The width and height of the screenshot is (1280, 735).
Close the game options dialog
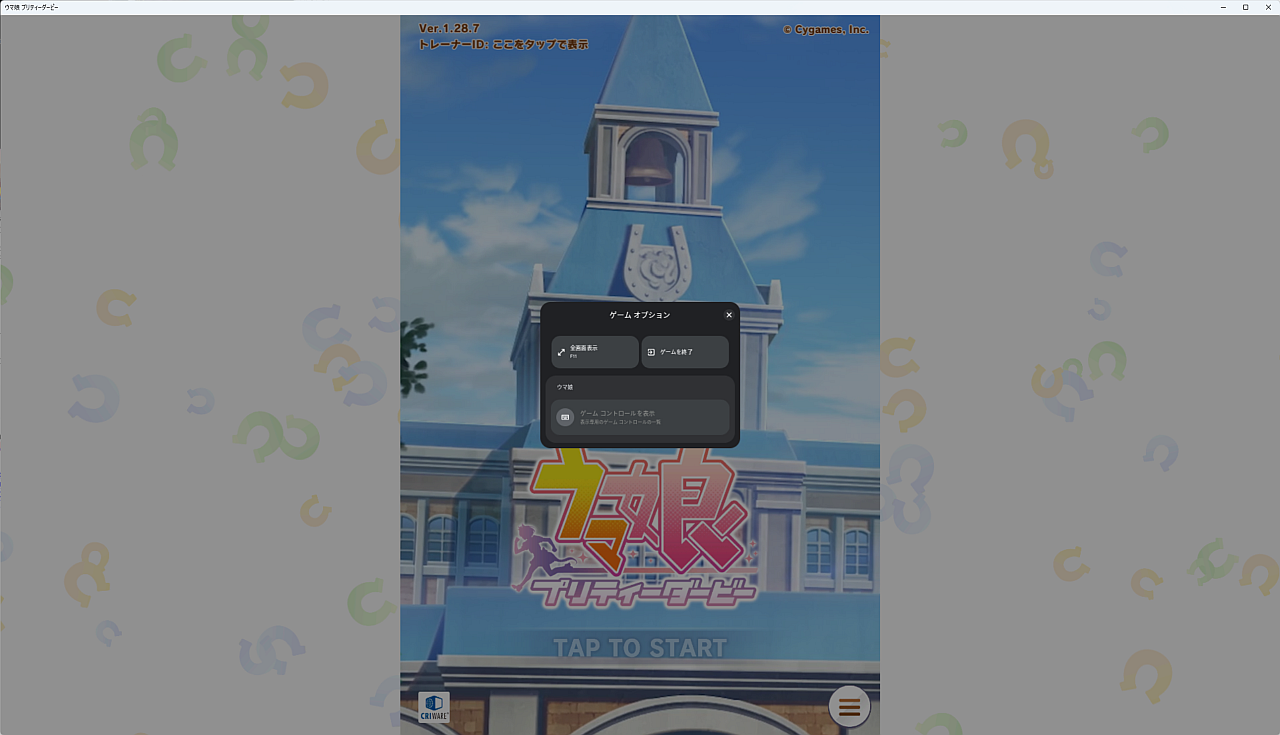729,315
